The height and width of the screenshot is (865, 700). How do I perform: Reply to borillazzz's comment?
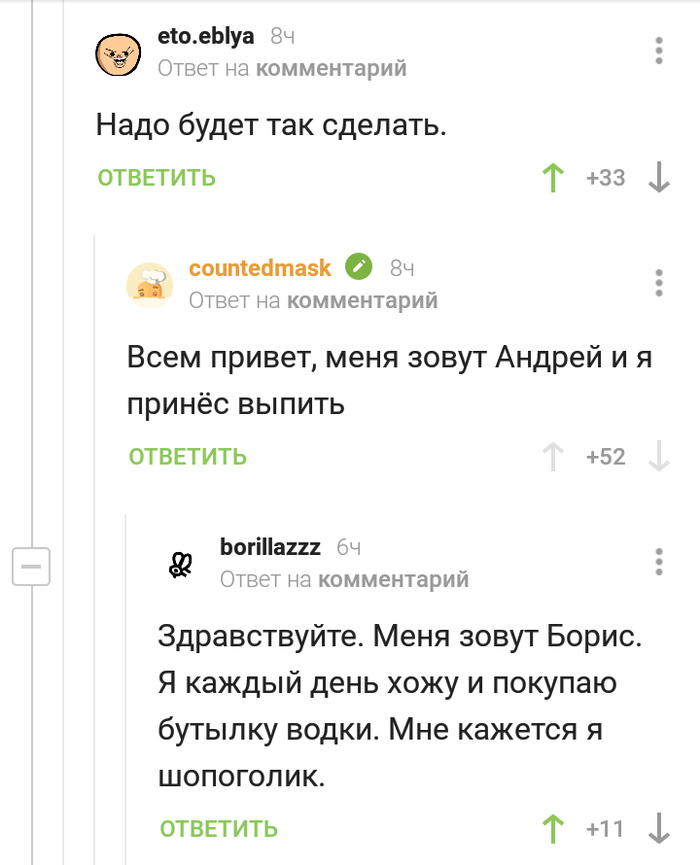pyautogui.click(x=219, y=828)
